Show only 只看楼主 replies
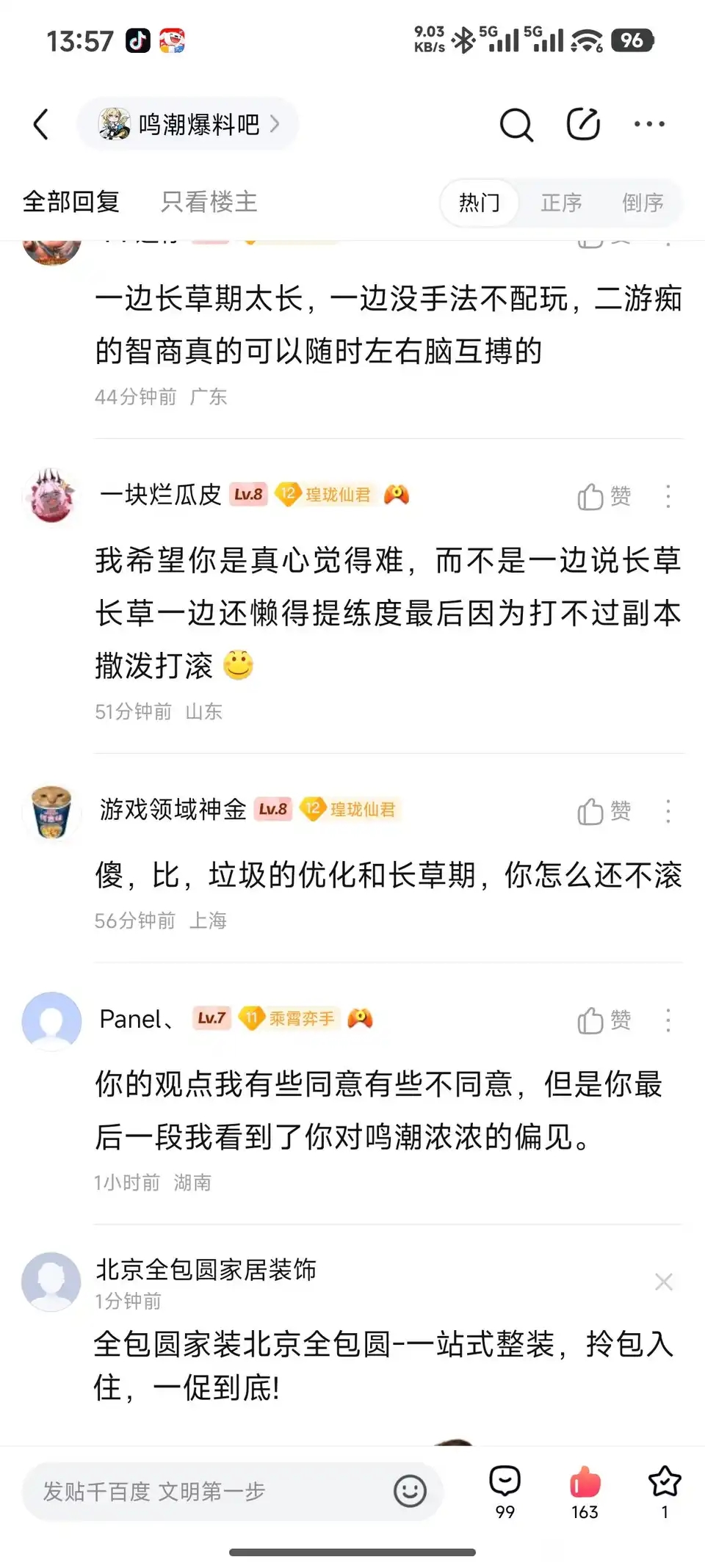The width and height of the screenshot is (705, 1568). tap(209, 202)
